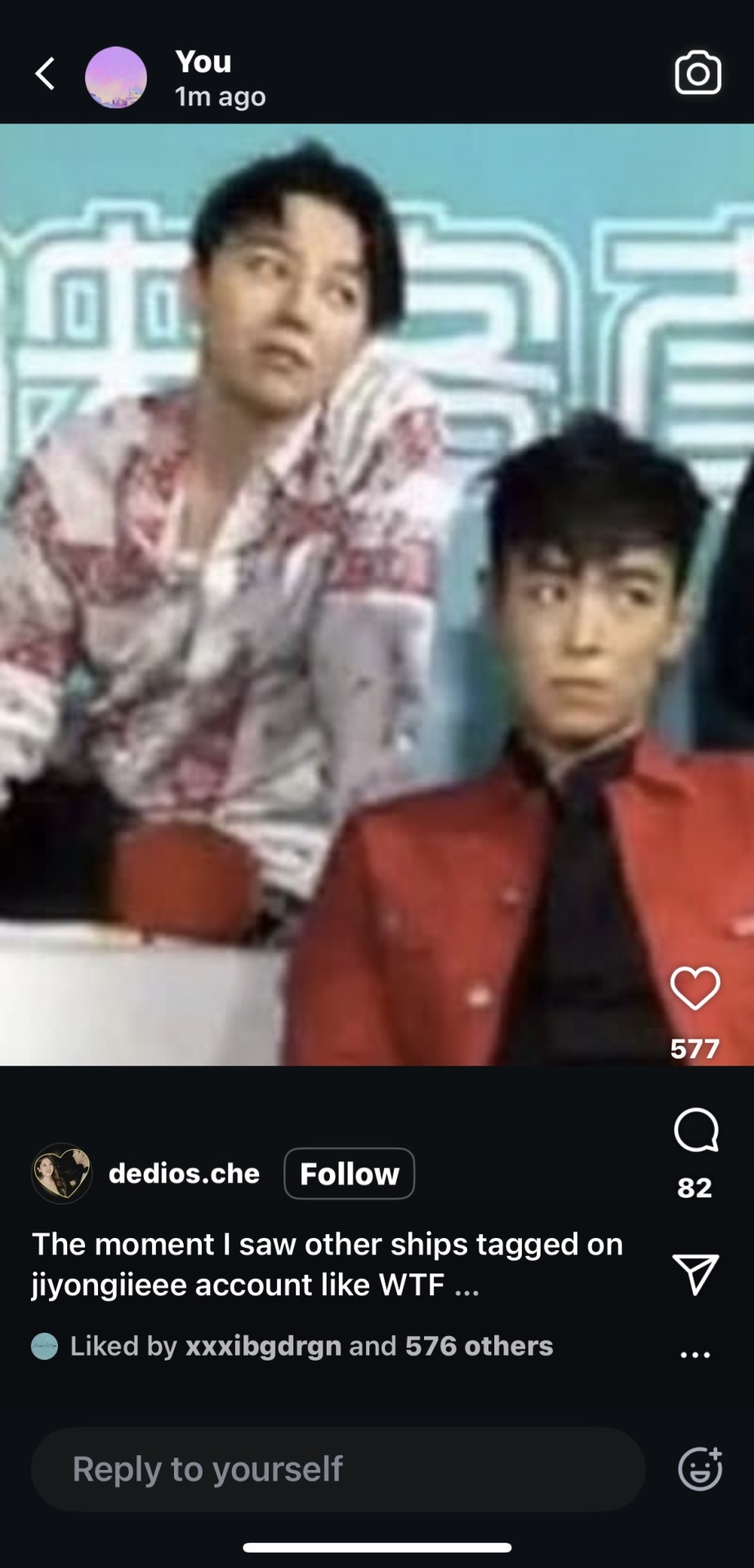
Task: Open xxxibgdrgn's profile from the likes line
Action: pyautogui.click(x=263, y=1346)
